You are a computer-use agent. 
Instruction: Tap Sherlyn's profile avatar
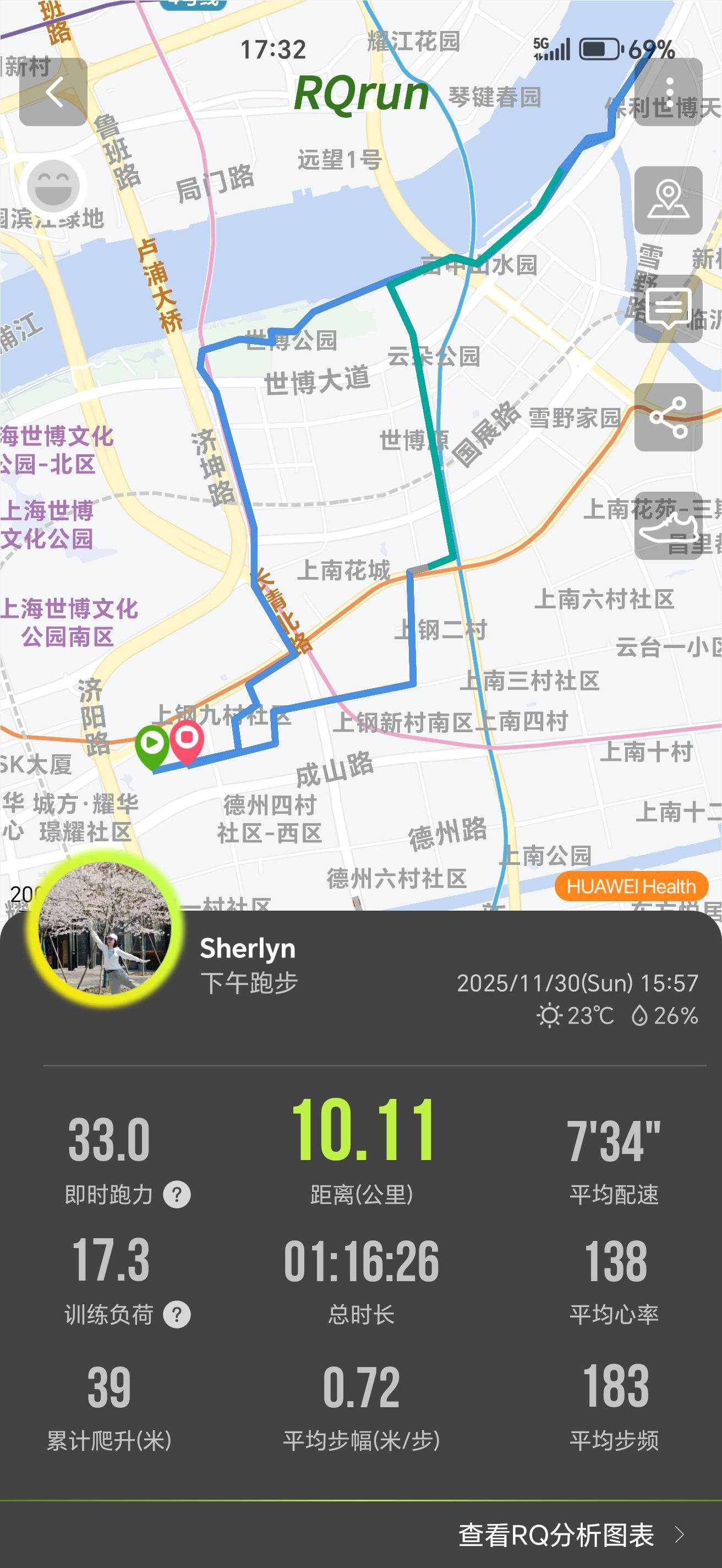point(105,928)
